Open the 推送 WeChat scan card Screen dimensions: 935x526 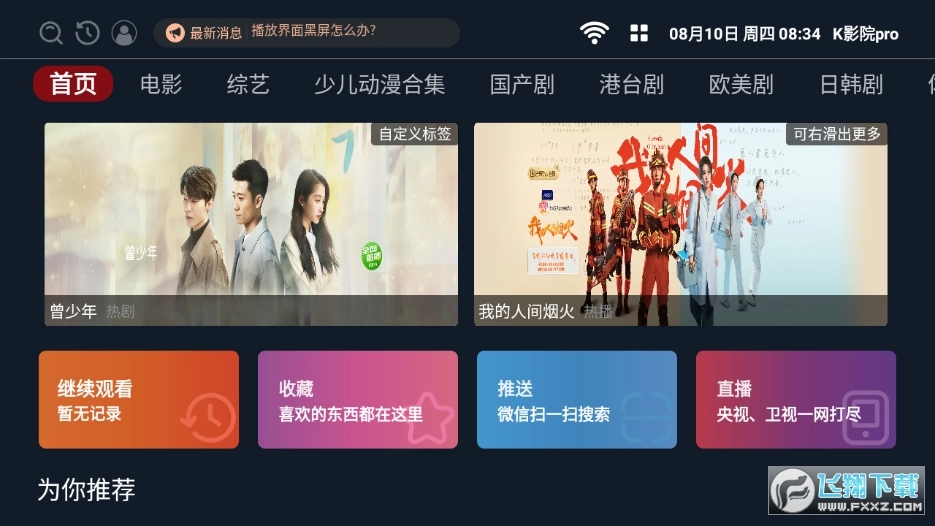577,400
